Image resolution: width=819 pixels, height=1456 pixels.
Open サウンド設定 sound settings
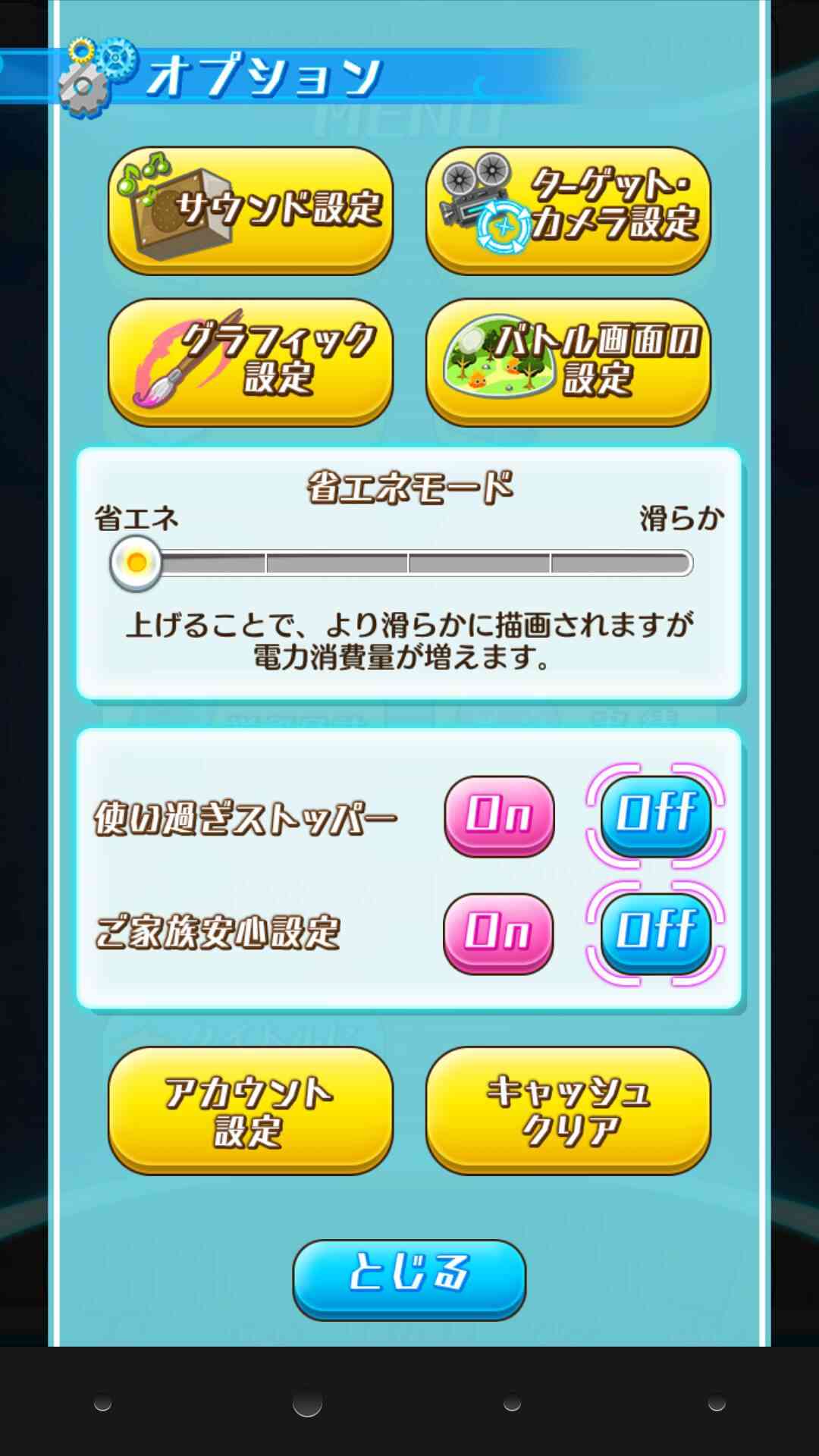click(x=250, y=210)
